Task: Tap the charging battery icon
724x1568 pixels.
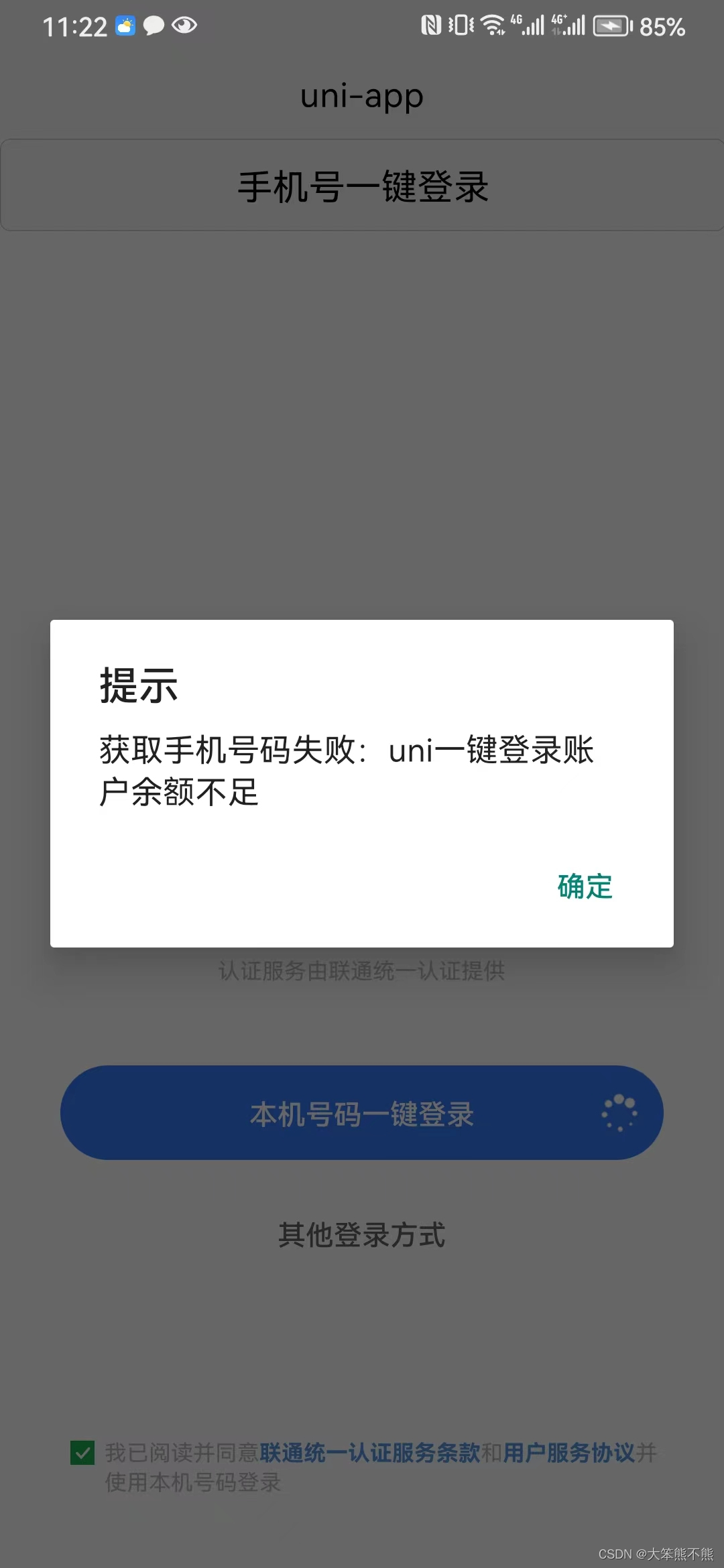Action: pyautogui.click(x=612, y=25)
